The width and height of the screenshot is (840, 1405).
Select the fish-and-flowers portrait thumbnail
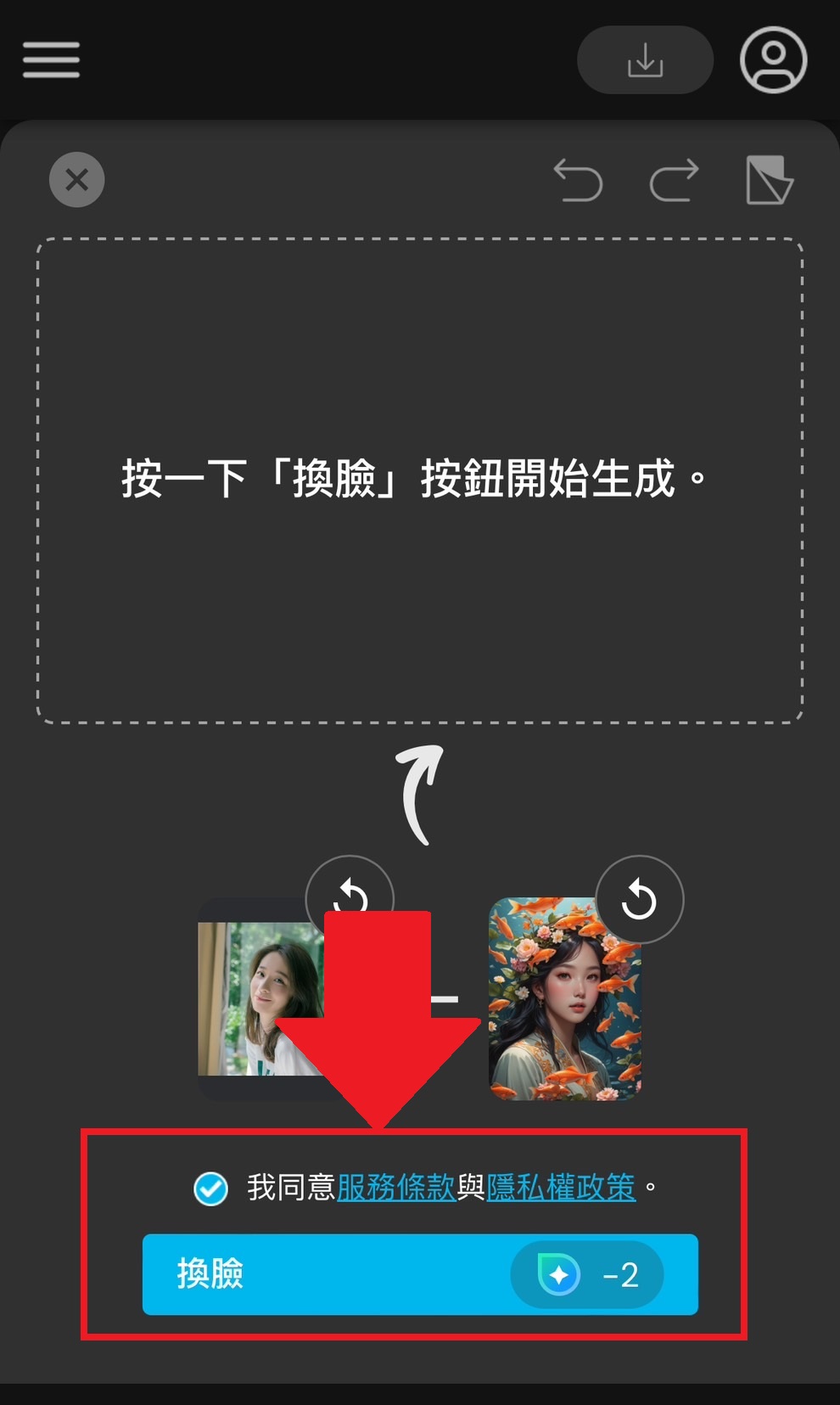[x=563, y=1010]
